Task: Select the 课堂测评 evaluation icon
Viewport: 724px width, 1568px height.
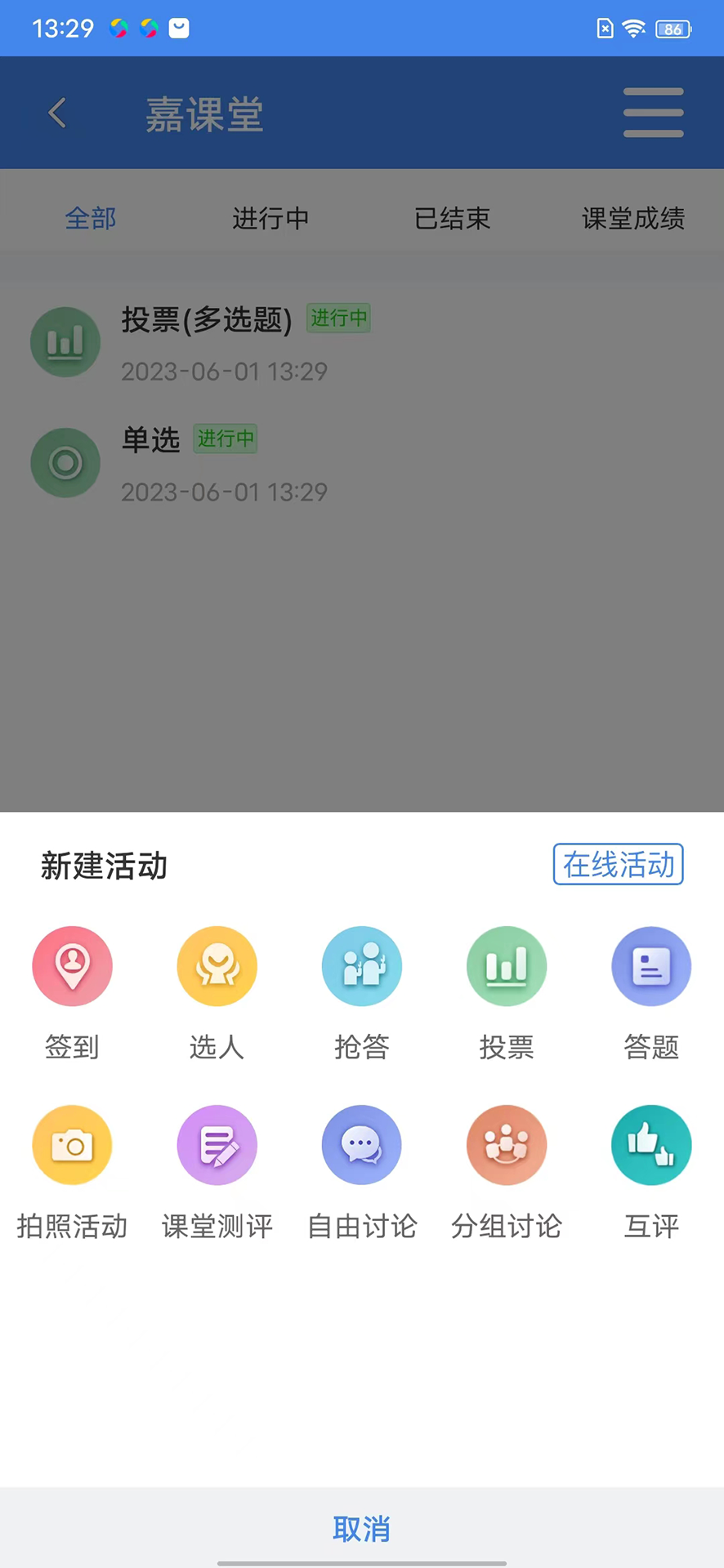Action: tap(217, 1144)
